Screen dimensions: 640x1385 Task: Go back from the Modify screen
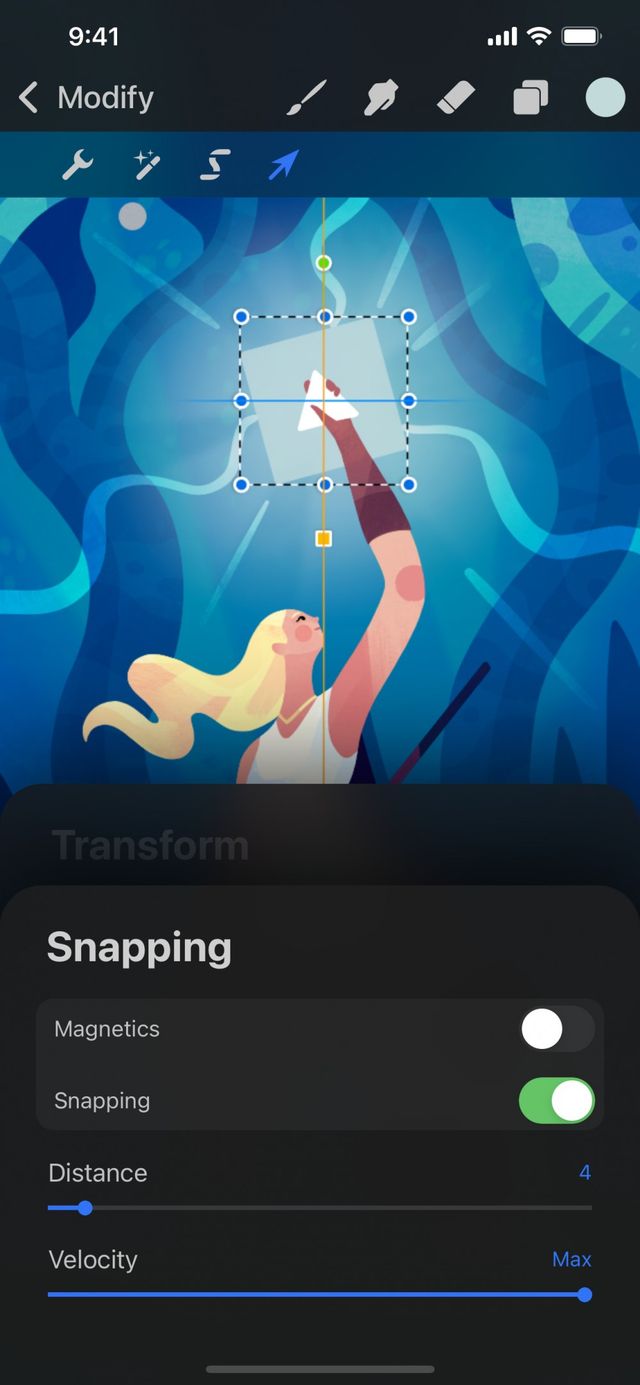pyautogui.click(x=30, y=98)
